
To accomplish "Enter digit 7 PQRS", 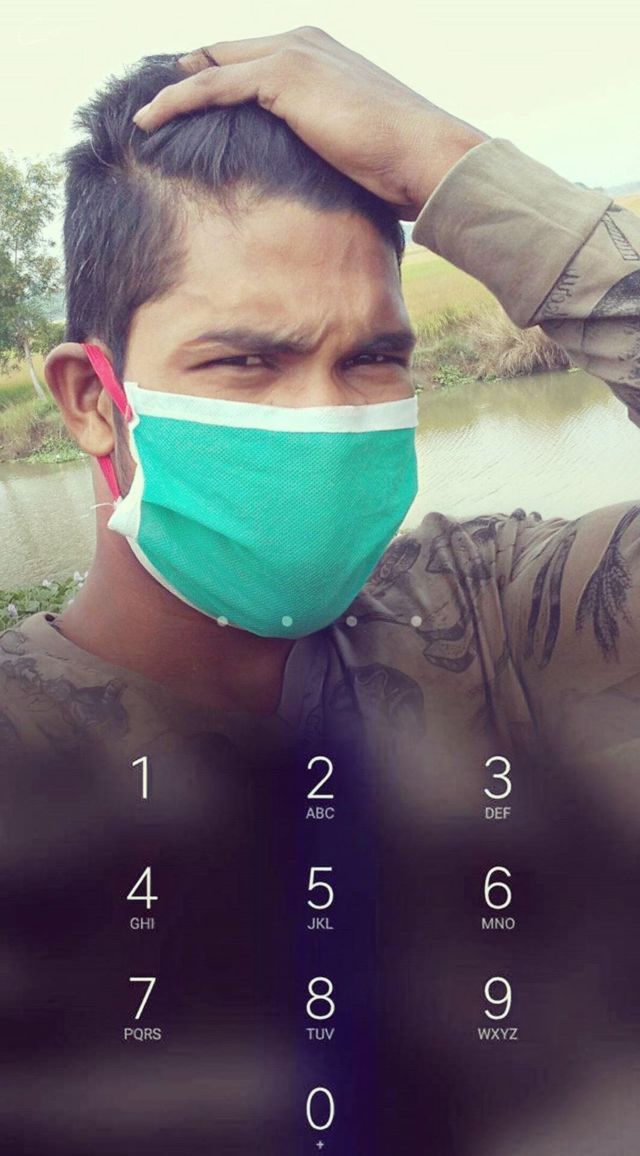I will pyautogui.click(x=142, y=1007).
